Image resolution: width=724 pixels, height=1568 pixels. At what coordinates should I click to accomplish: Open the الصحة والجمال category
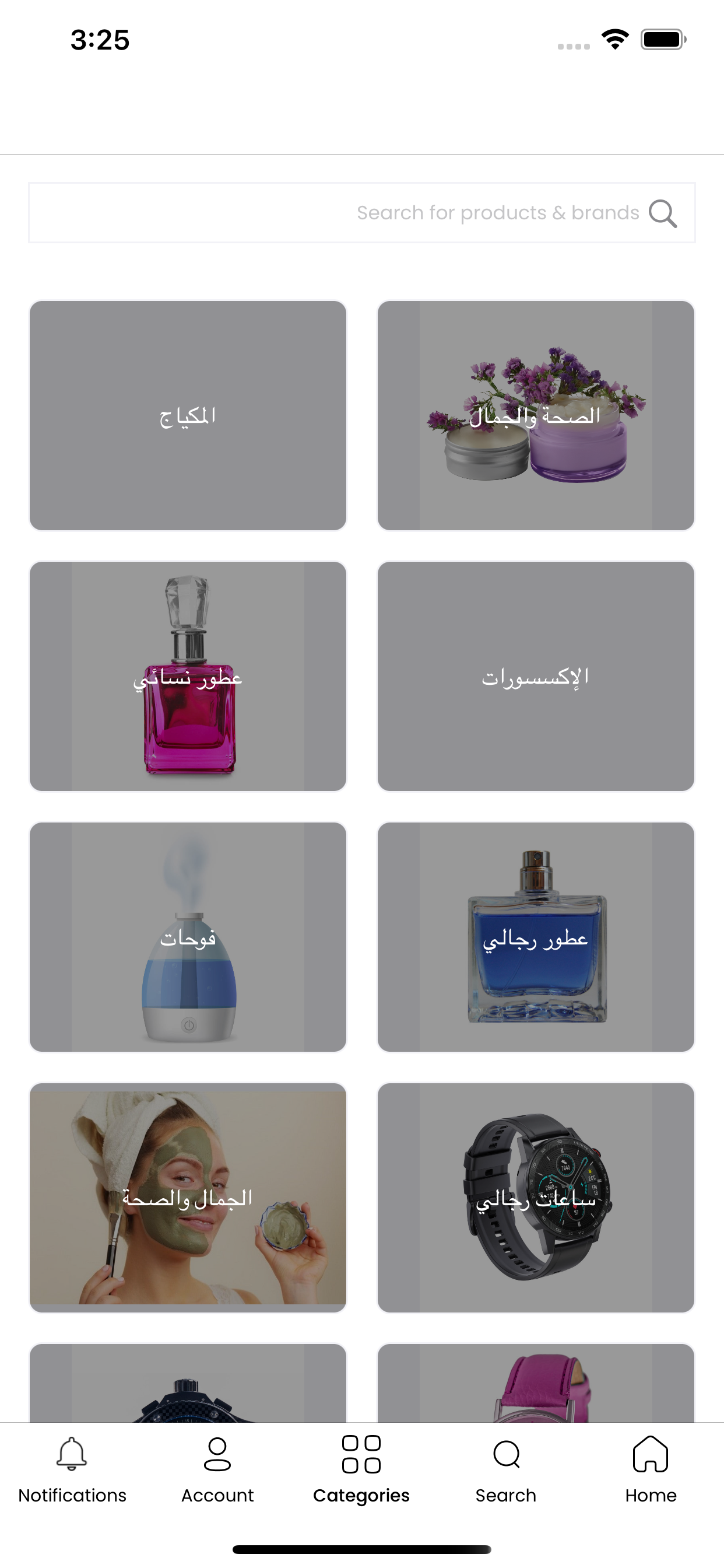pos(536,416)
